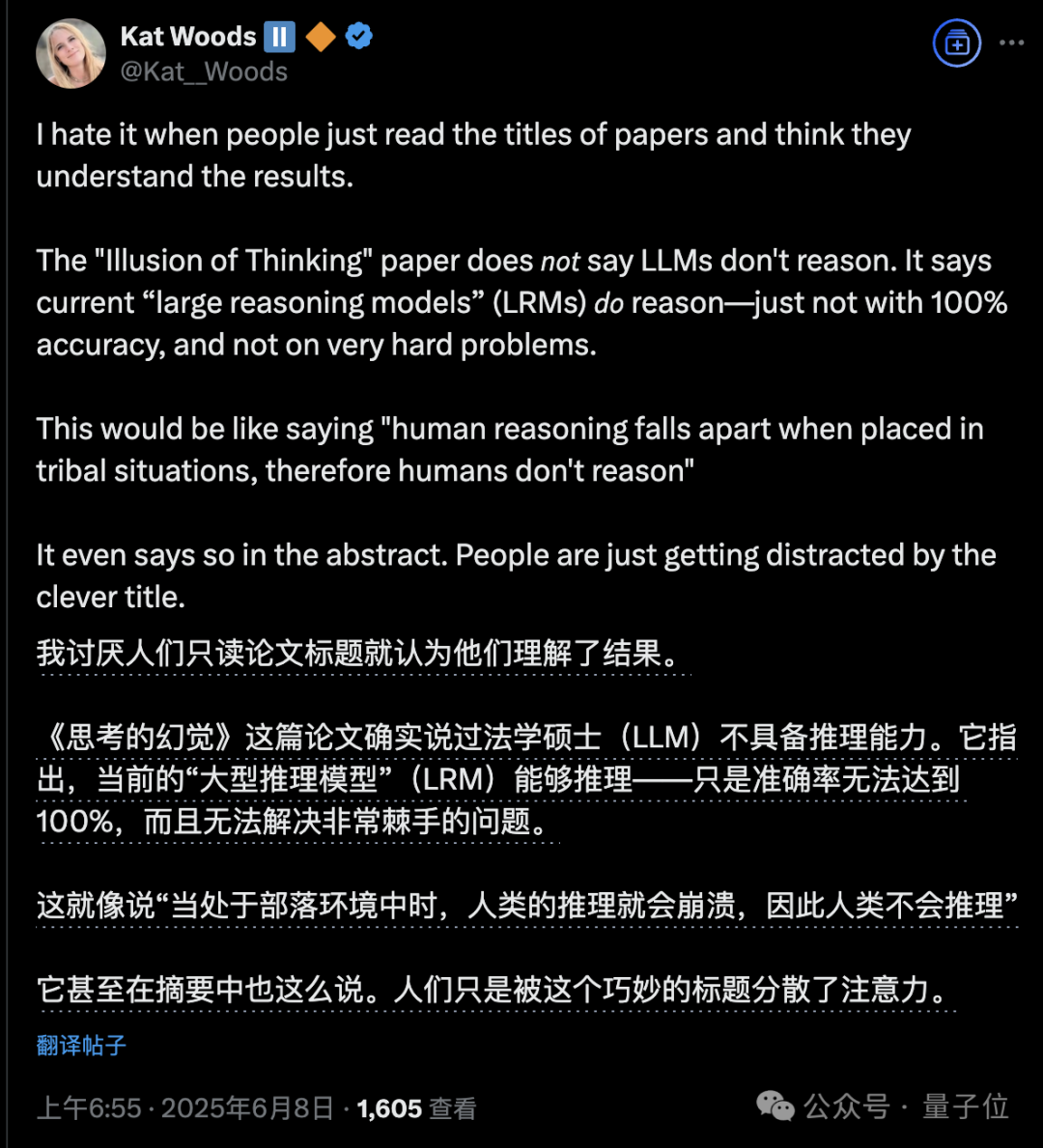Click the blue verified badge next to Kat Woods

359,36
